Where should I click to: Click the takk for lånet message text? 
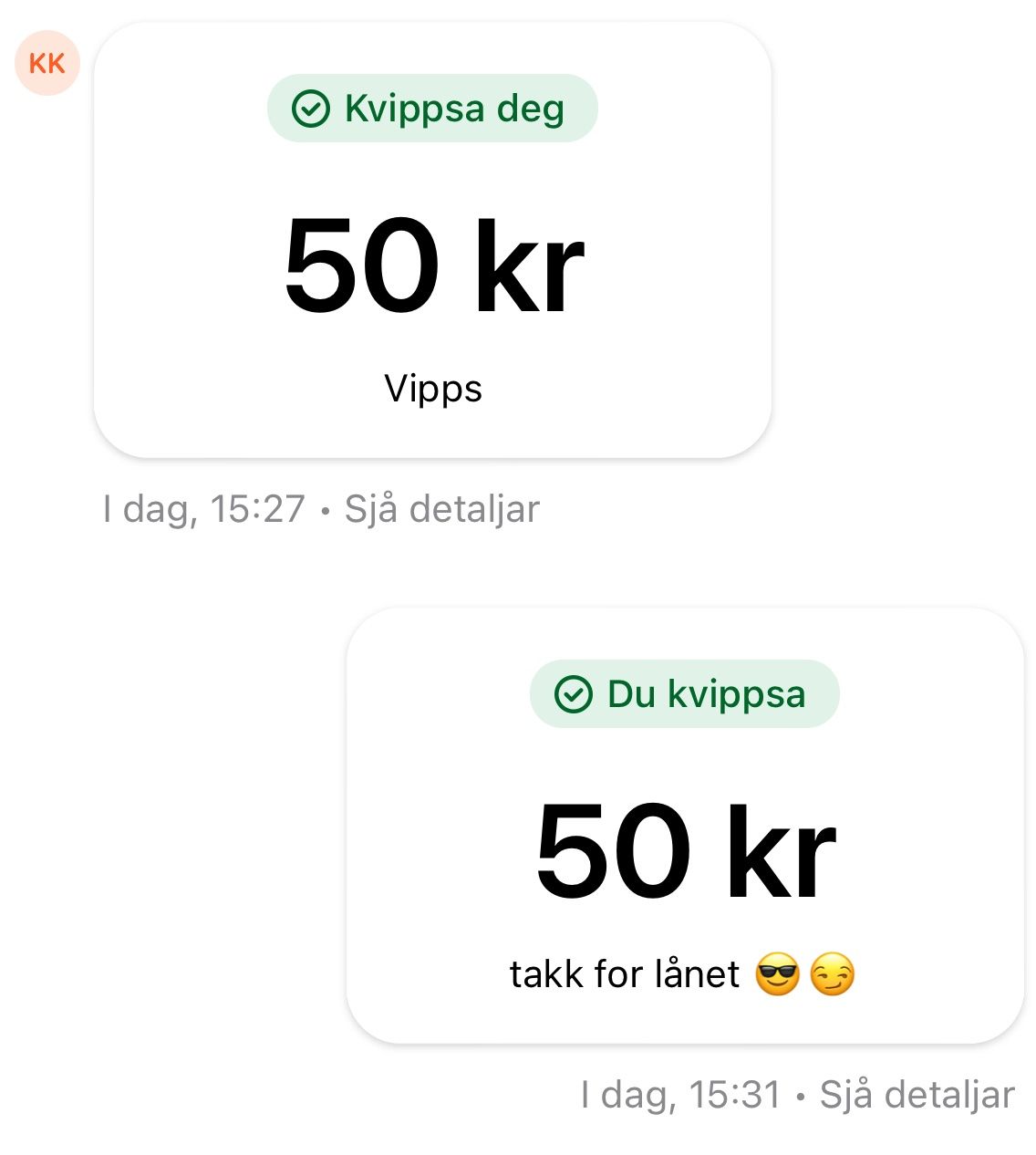pyautogui.click(x=625, y=973)
